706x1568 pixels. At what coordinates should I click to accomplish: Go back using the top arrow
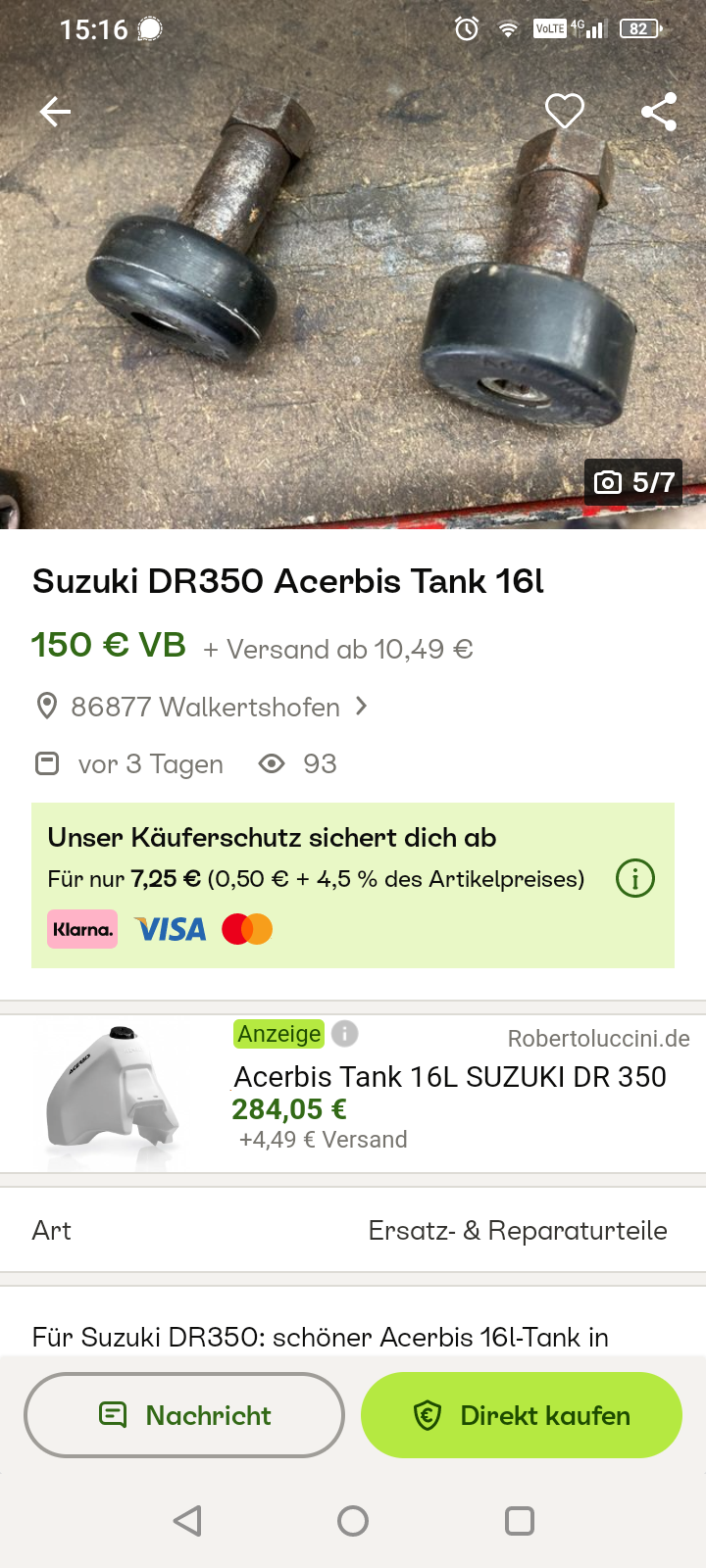[55, 113]
